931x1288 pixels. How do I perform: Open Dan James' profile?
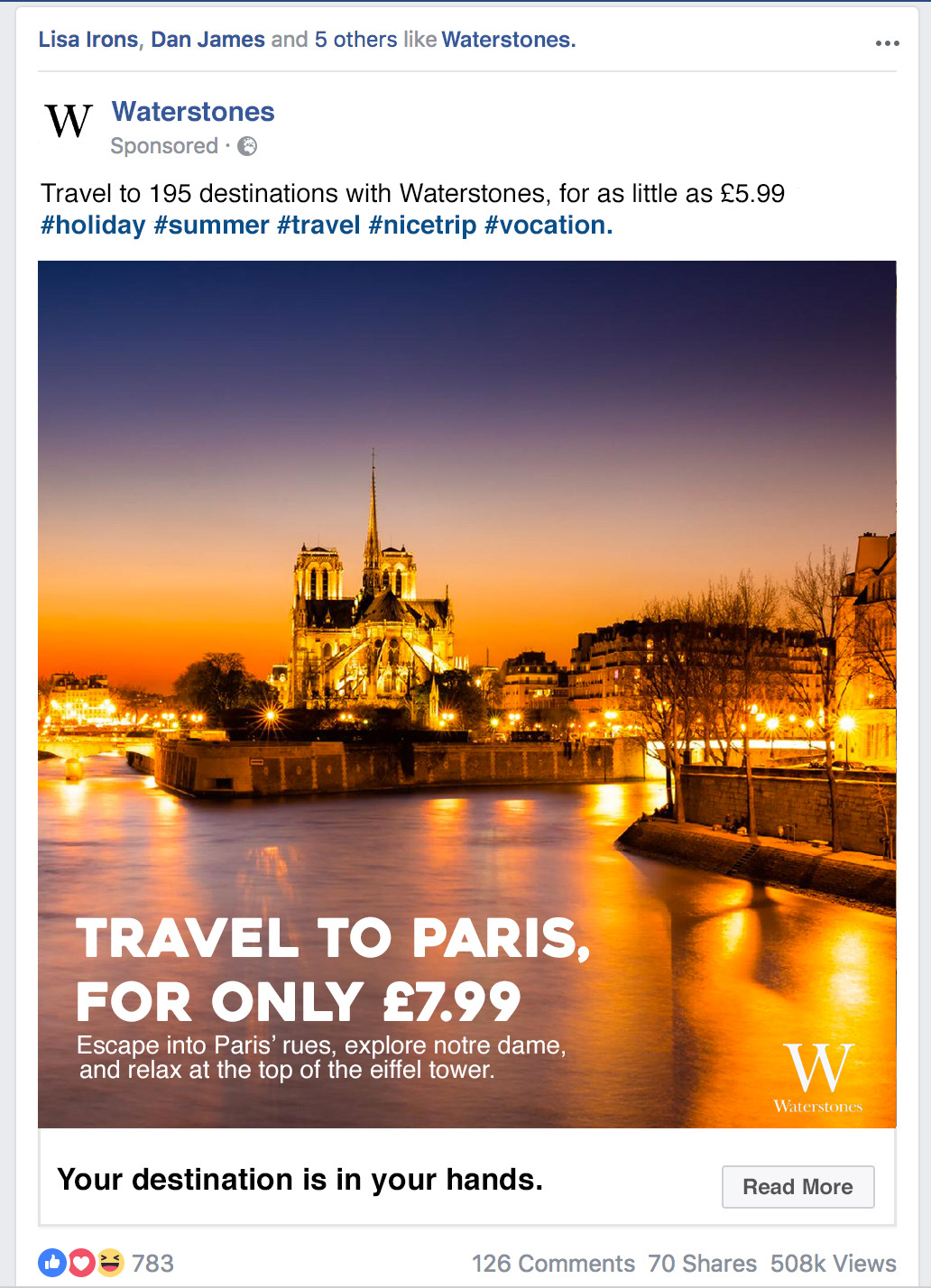pos(207,40)
